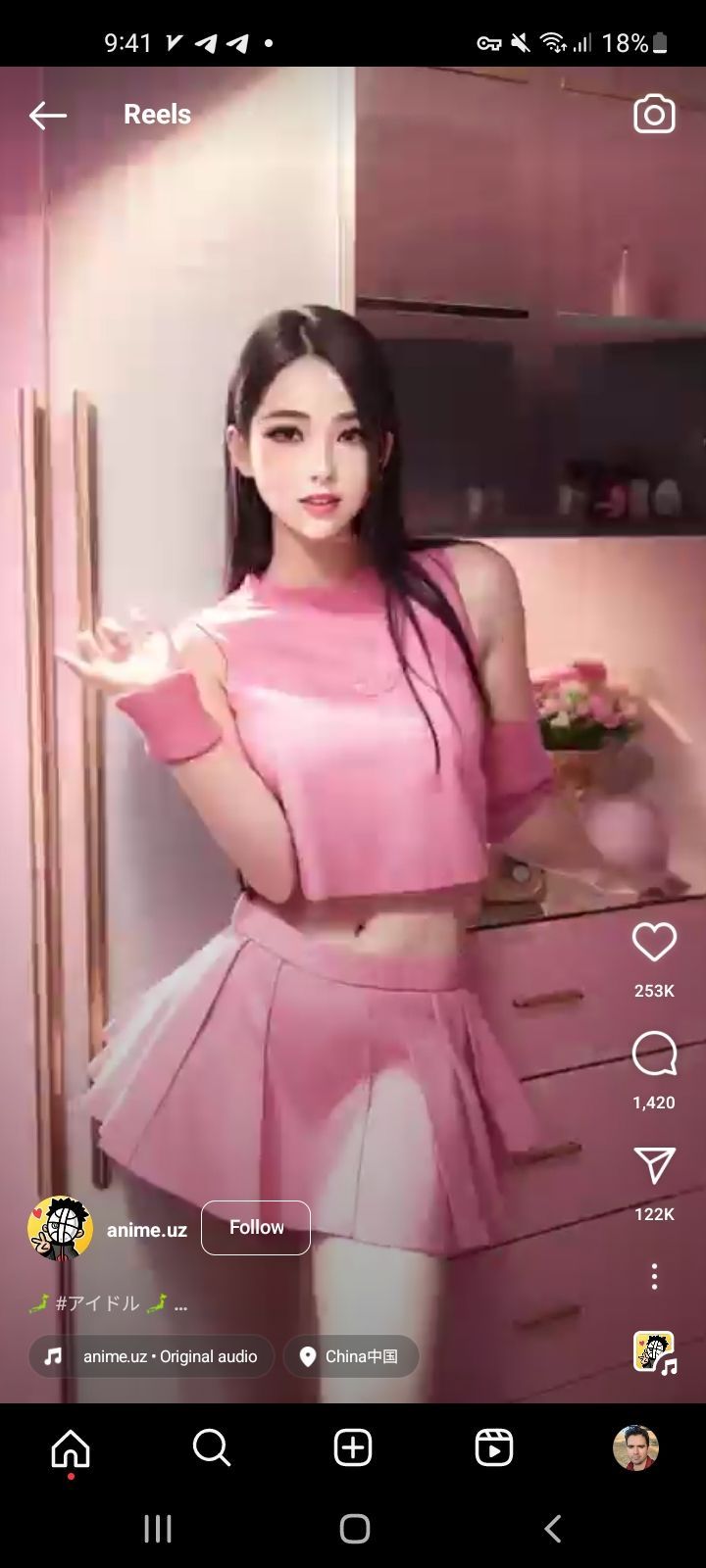The image size is (706, 1568).
Task: Open the anime.uz Original audio chip
Action: coord(152,1356)
